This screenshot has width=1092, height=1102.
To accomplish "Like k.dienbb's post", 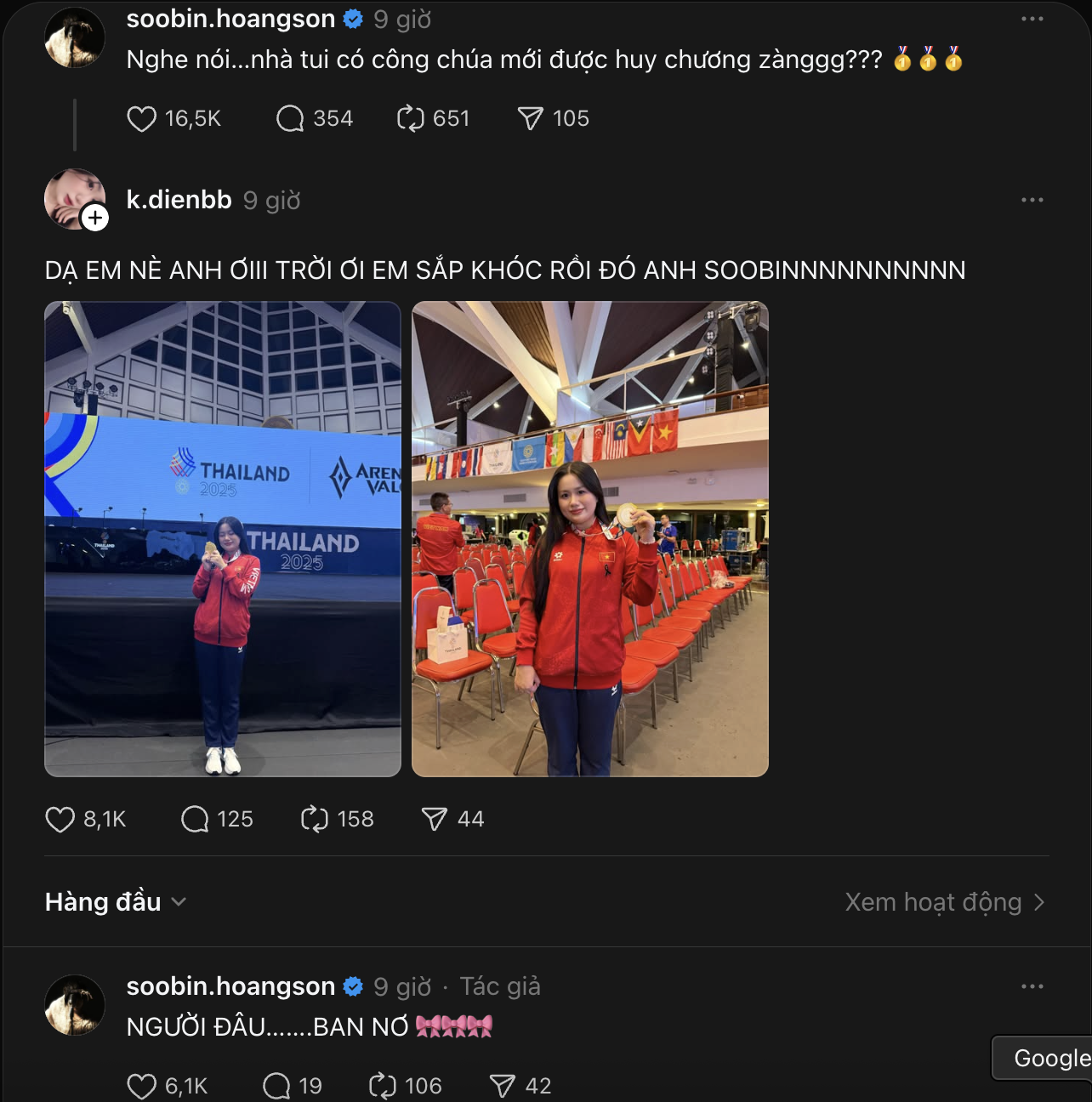I will point(60,820).
